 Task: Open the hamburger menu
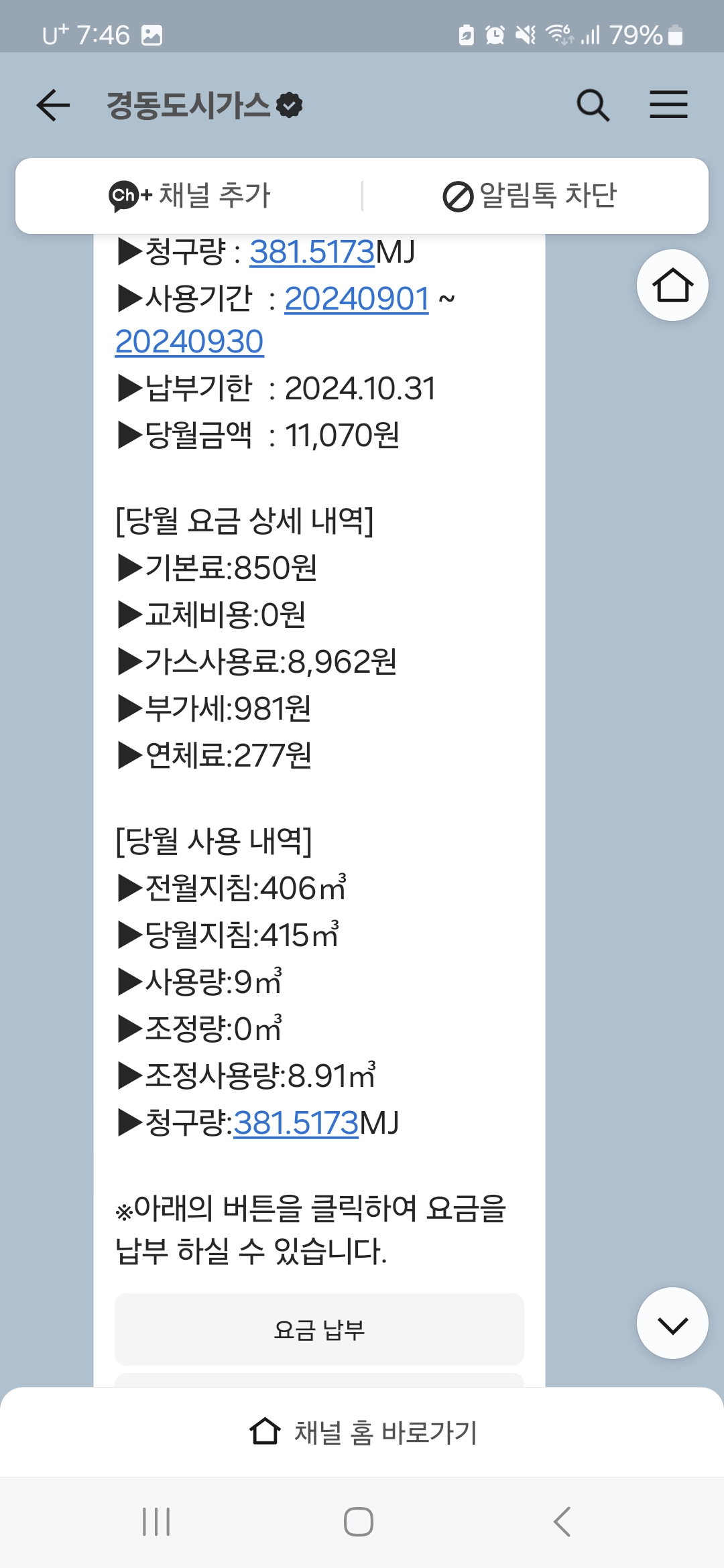[x=668, y=105]
